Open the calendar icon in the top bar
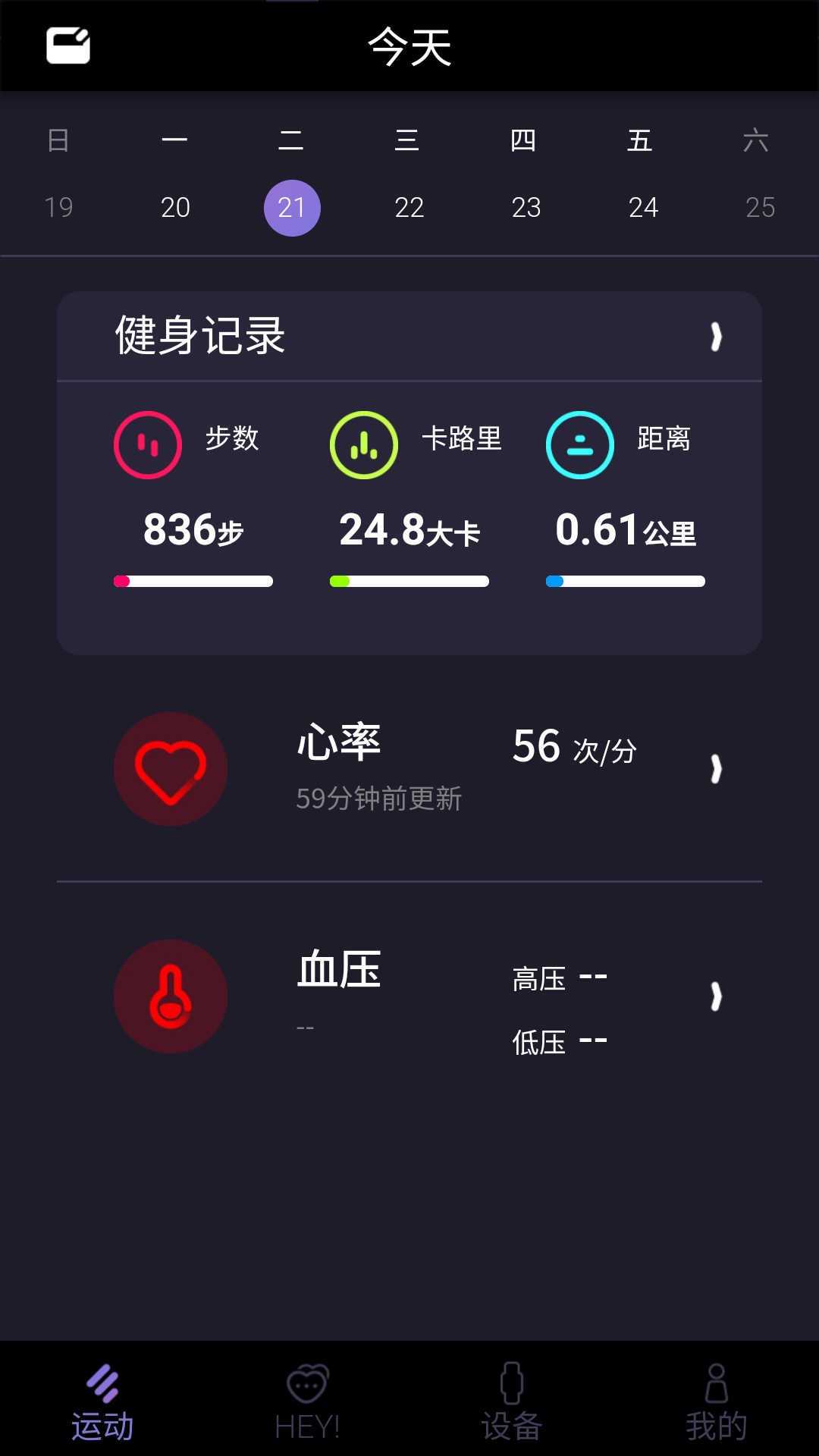 click(x=68, y=45)
